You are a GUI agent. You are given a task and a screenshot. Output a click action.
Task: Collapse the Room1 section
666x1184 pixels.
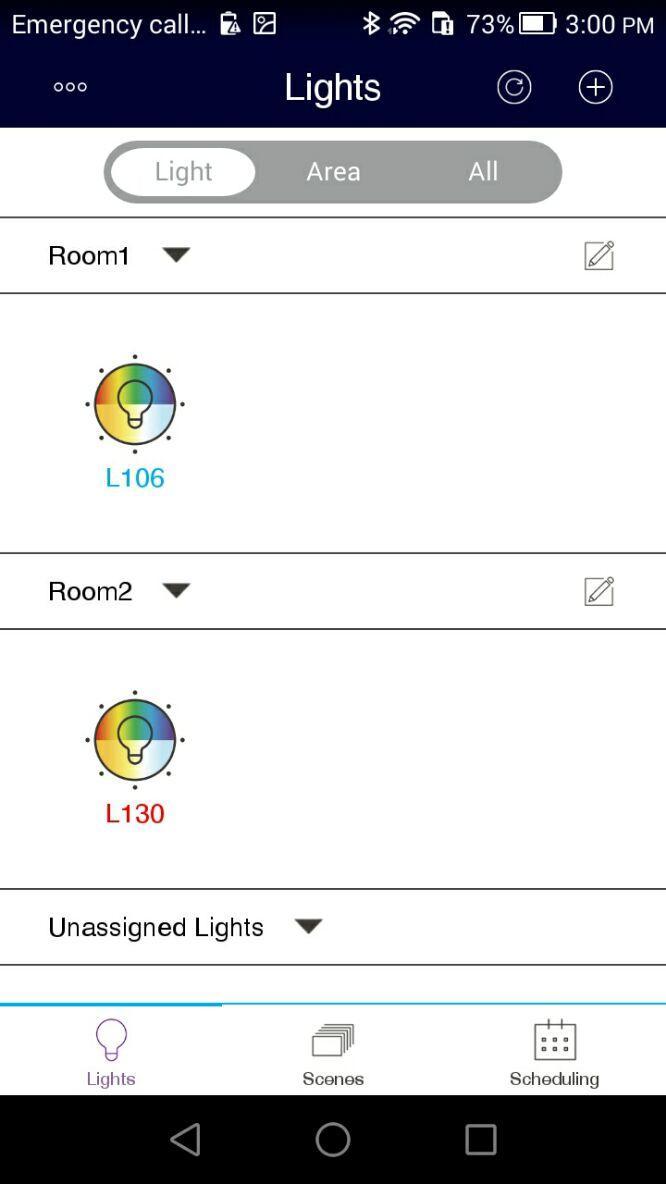(176, 255)
